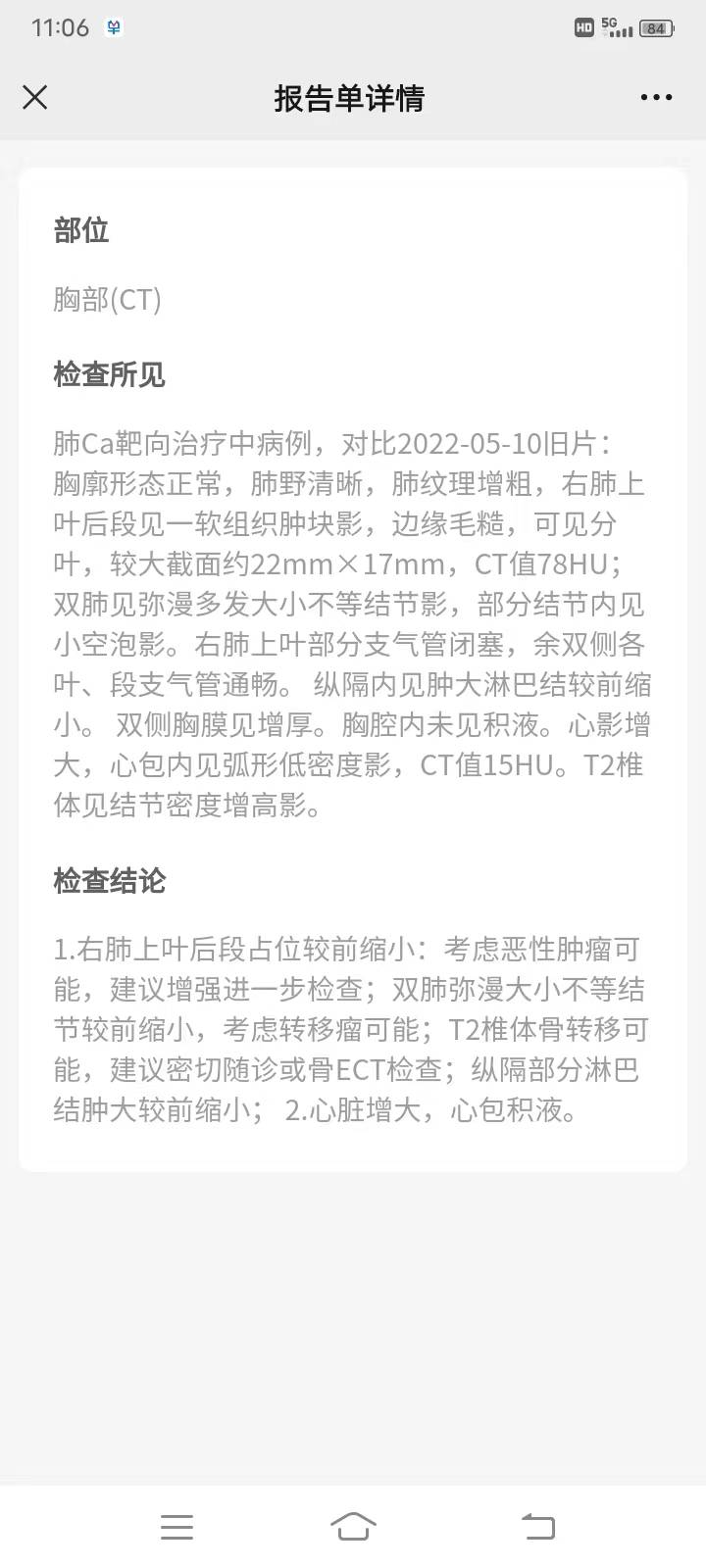
Task: Tap the recent apps button
Action: click(x=176, y=1526)
